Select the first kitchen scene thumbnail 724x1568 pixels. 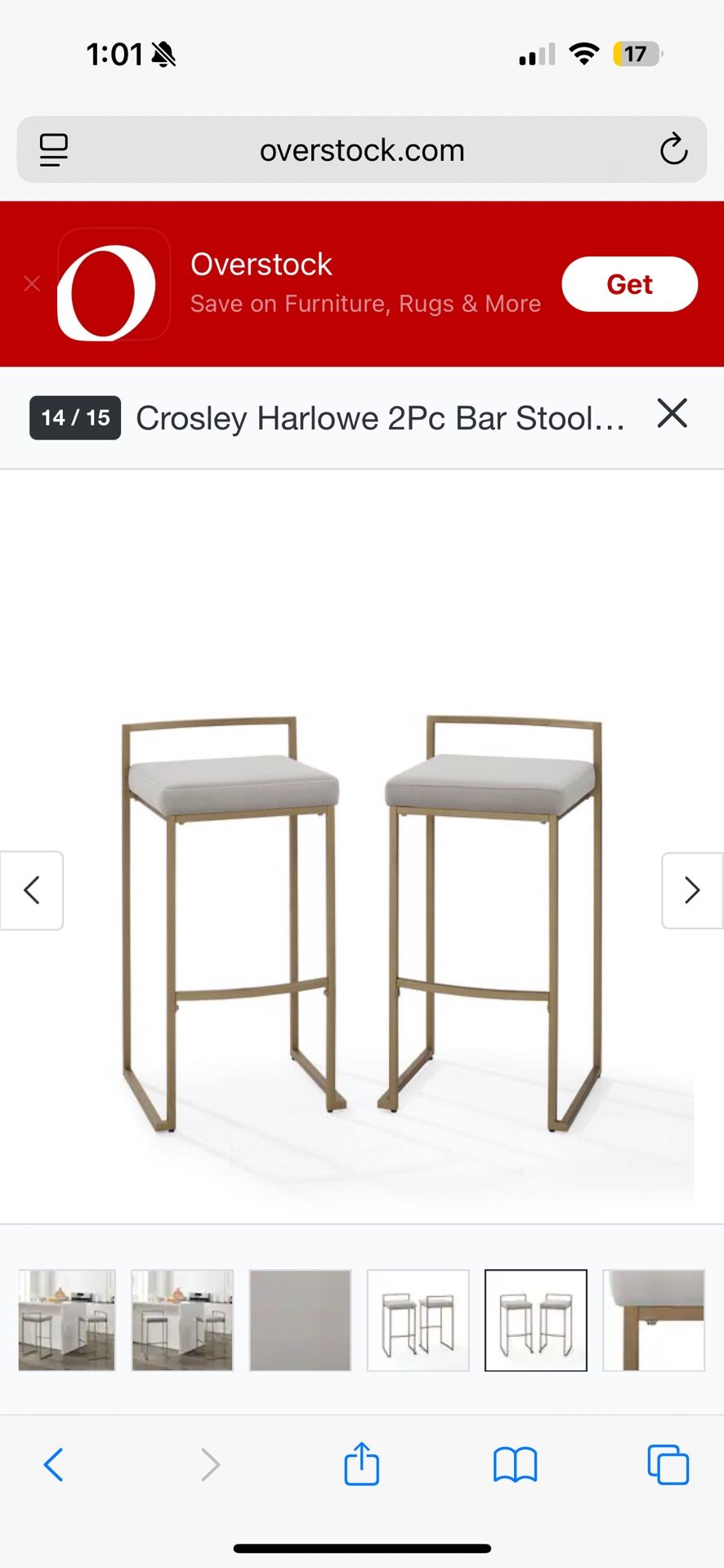[x=66, y=1320]
